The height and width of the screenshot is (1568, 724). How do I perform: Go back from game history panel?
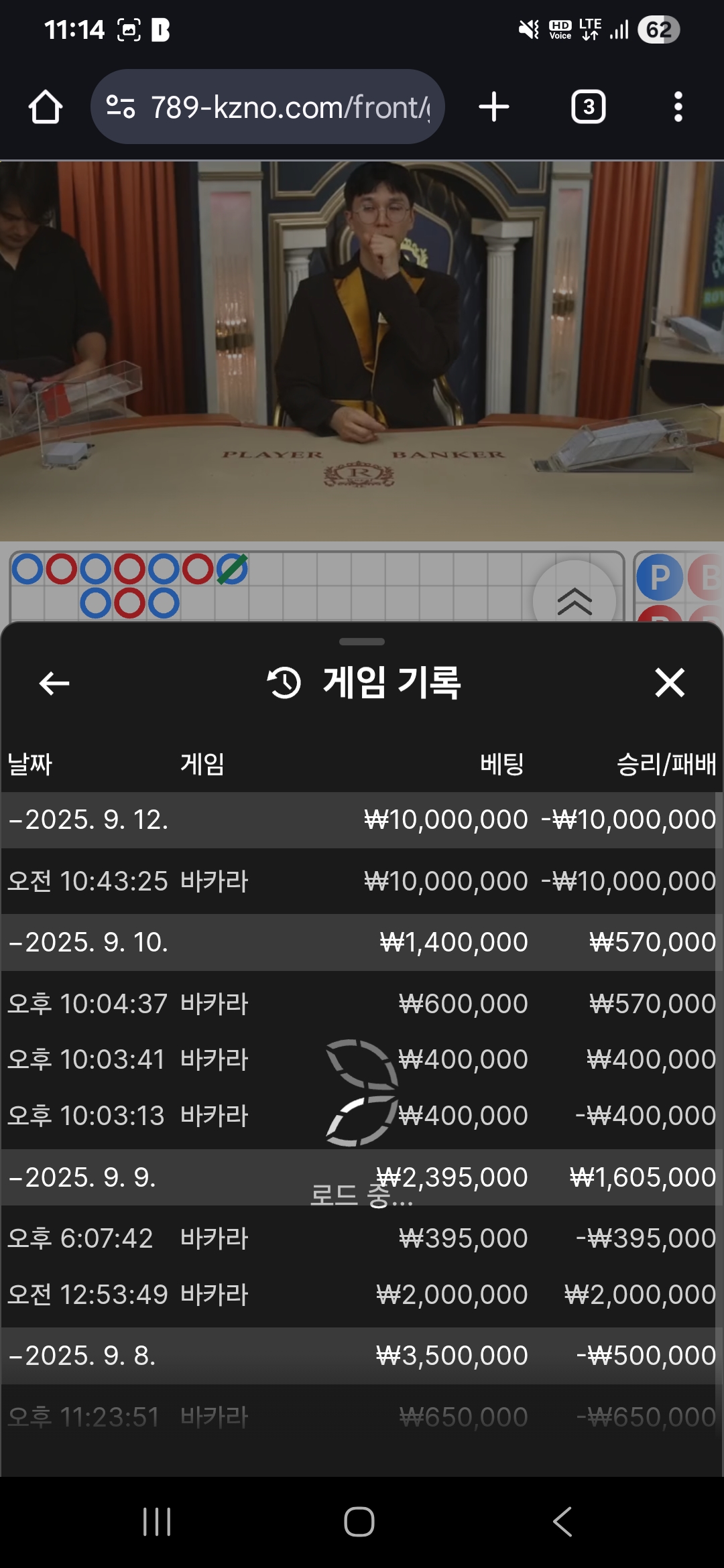(x=54, y=683)
